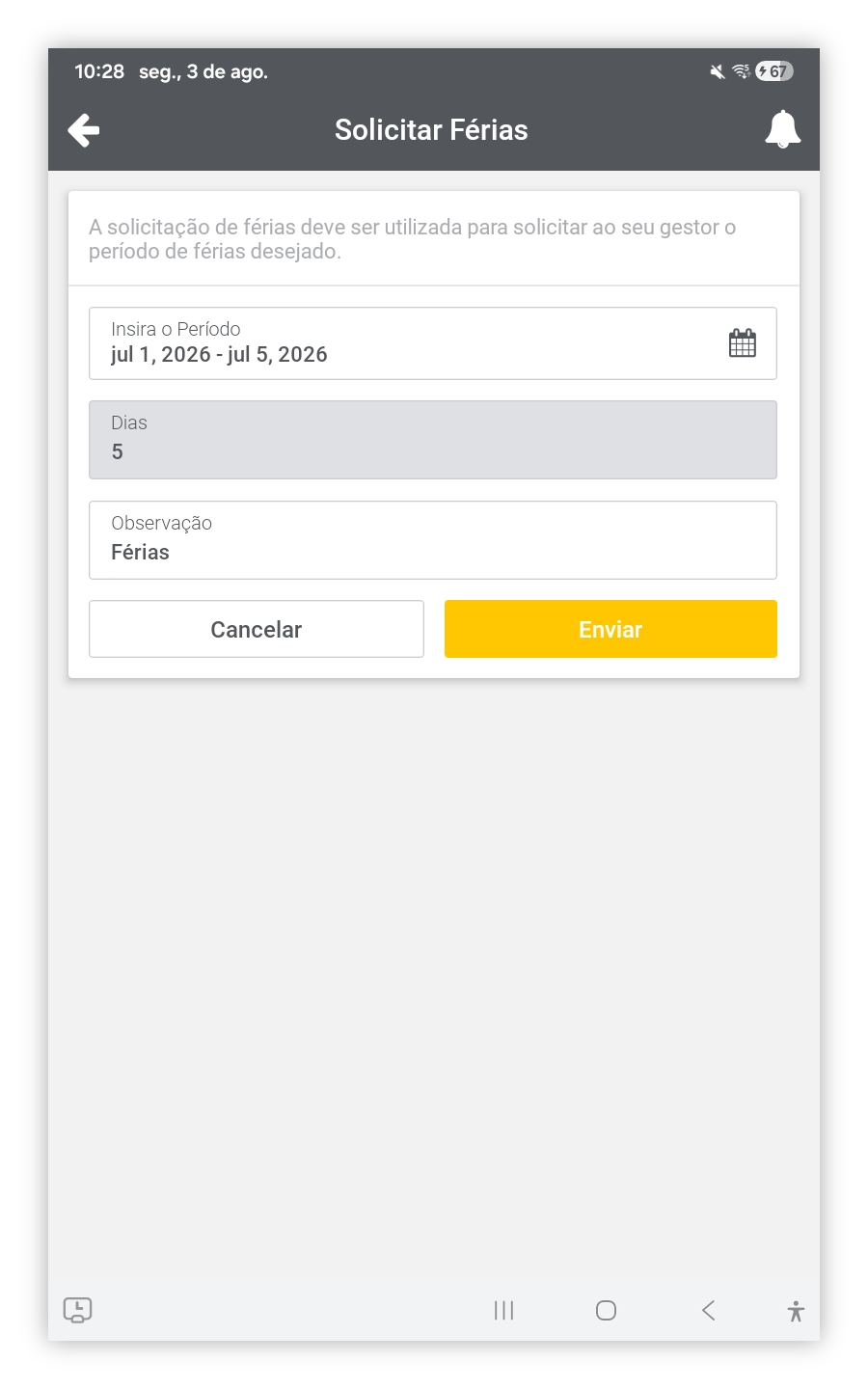Open recent apps from the navigation bar
Image resolution: width=868 pixels, height=1389 pixels.
coord(503,1310)
